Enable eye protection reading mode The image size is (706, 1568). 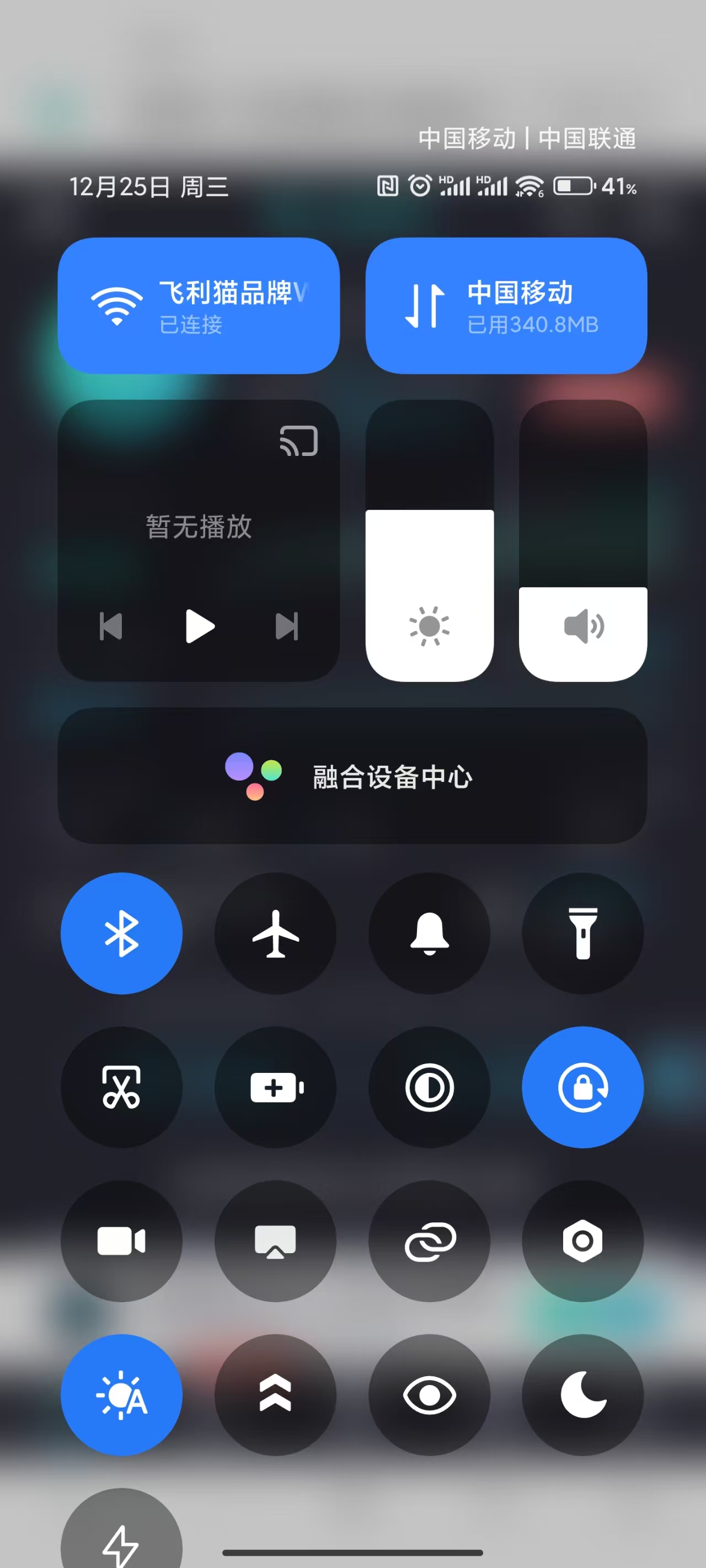click(430, 1395)
